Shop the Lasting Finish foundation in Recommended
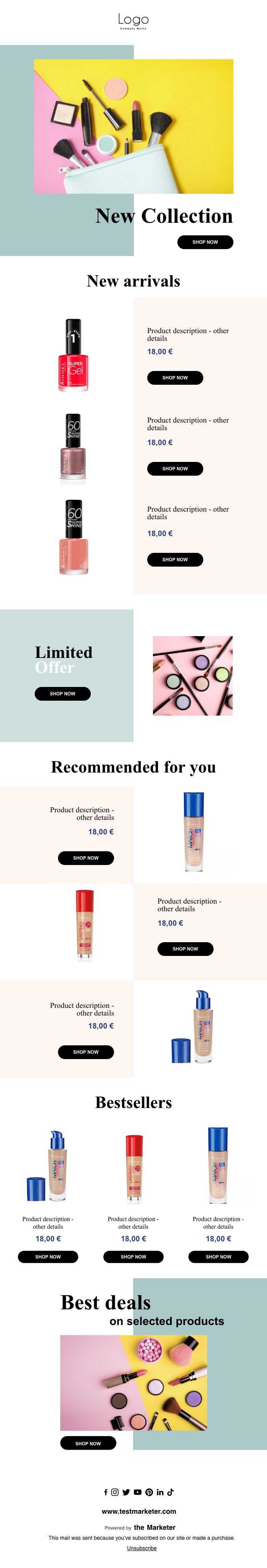 [185, 949]
